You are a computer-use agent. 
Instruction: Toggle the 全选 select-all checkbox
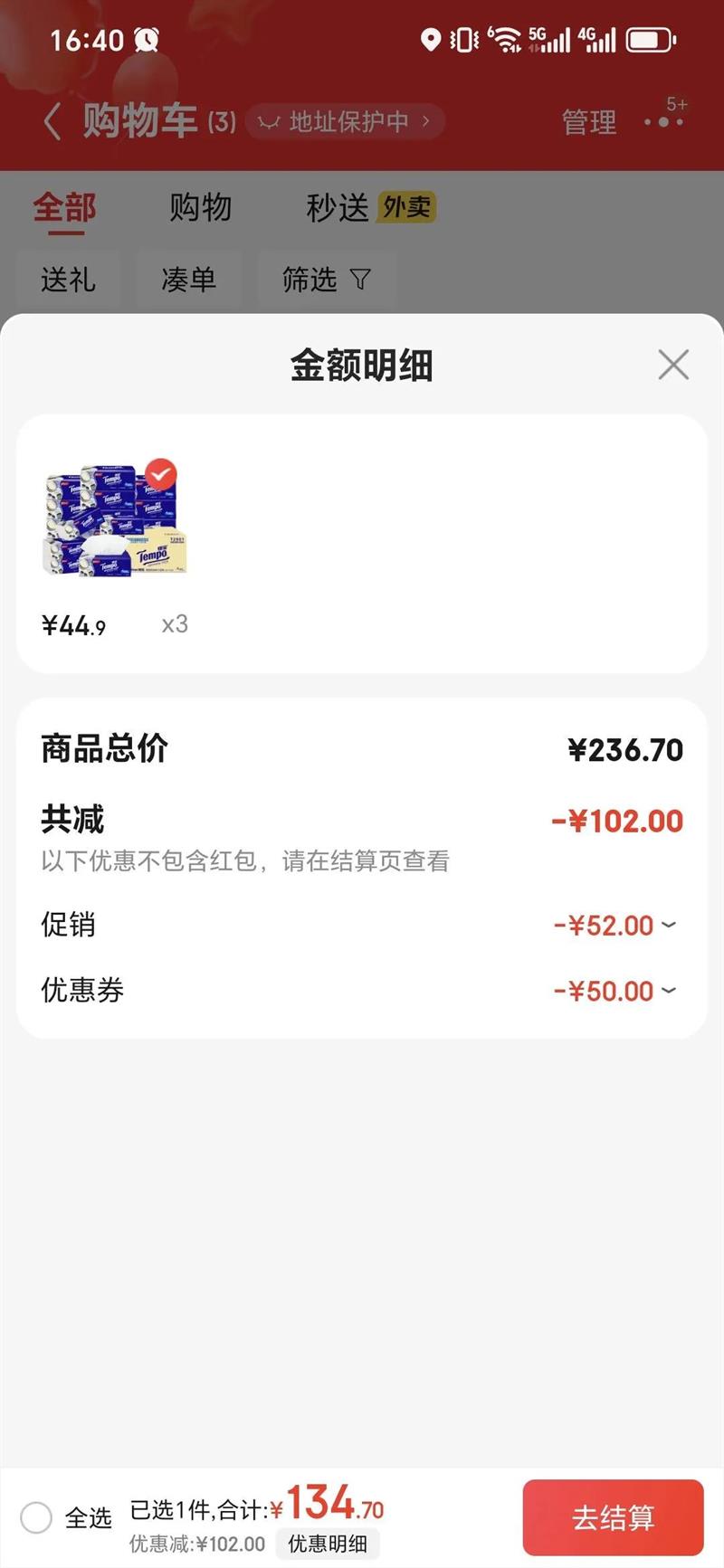coord(36,1517)
